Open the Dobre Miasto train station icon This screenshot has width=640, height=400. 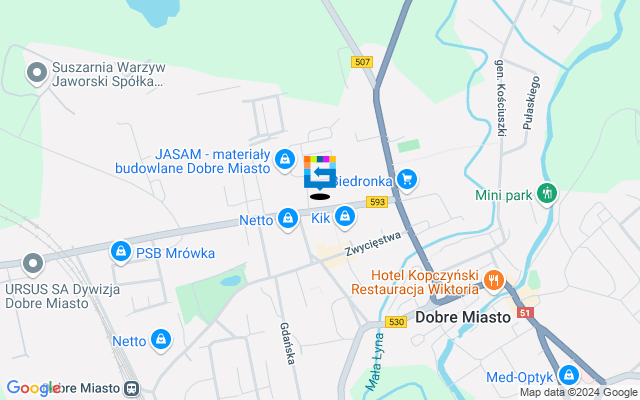131,388
